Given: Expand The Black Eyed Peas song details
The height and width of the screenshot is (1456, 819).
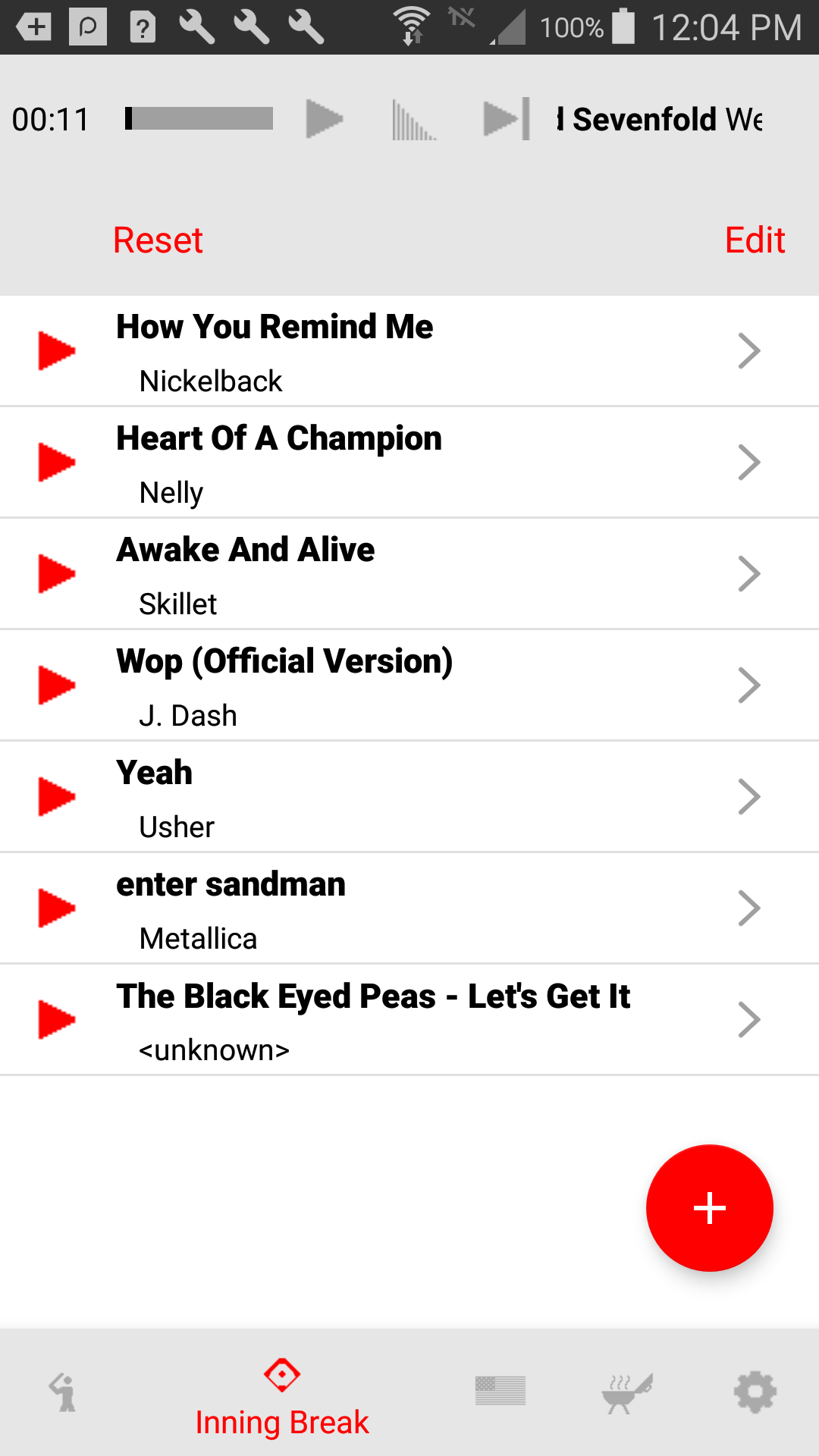Looking at the screenshot, I should 749,1020.
